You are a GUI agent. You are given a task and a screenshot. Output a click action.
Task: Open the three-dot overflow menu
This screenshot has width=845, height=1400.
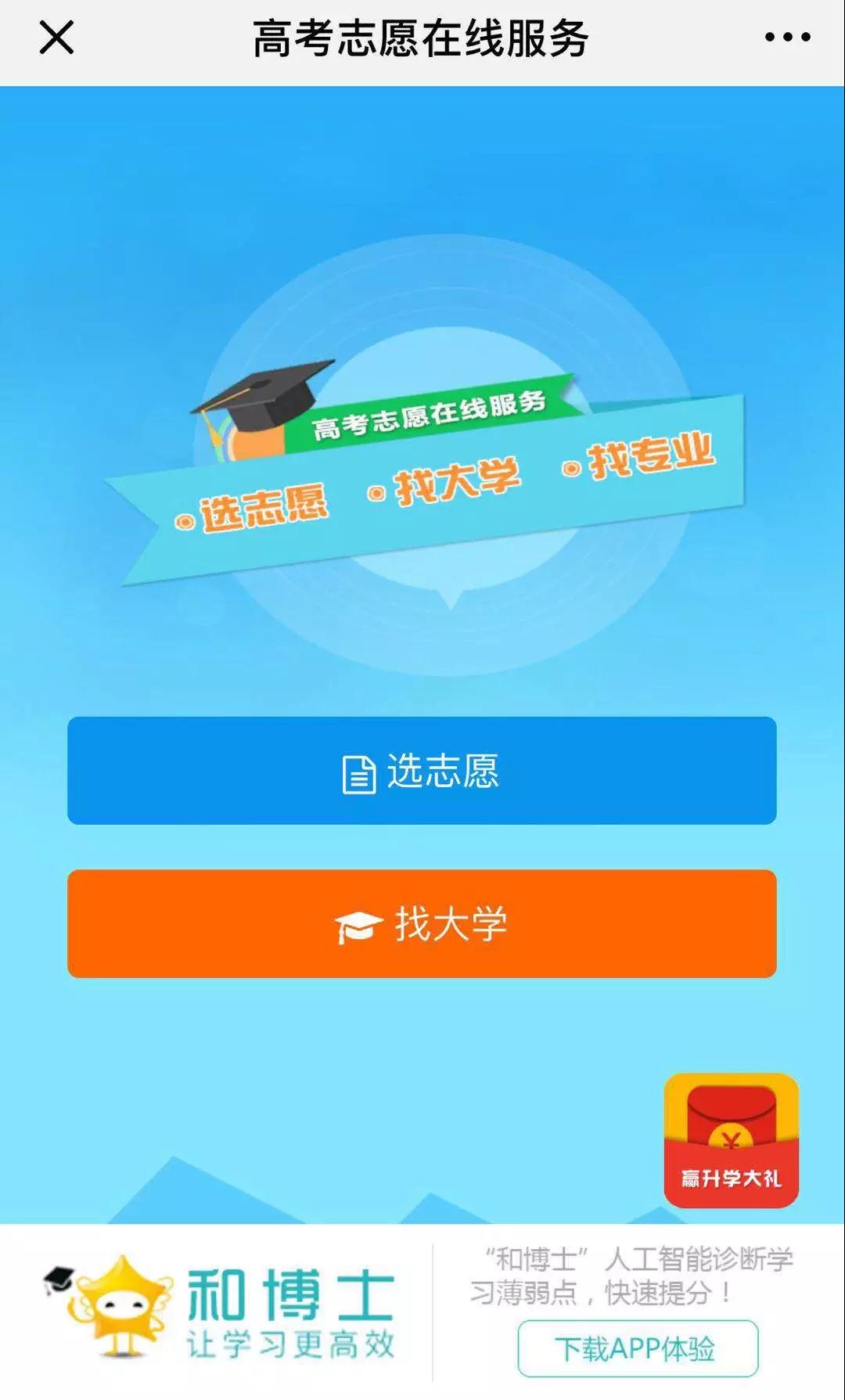(787, 38)
